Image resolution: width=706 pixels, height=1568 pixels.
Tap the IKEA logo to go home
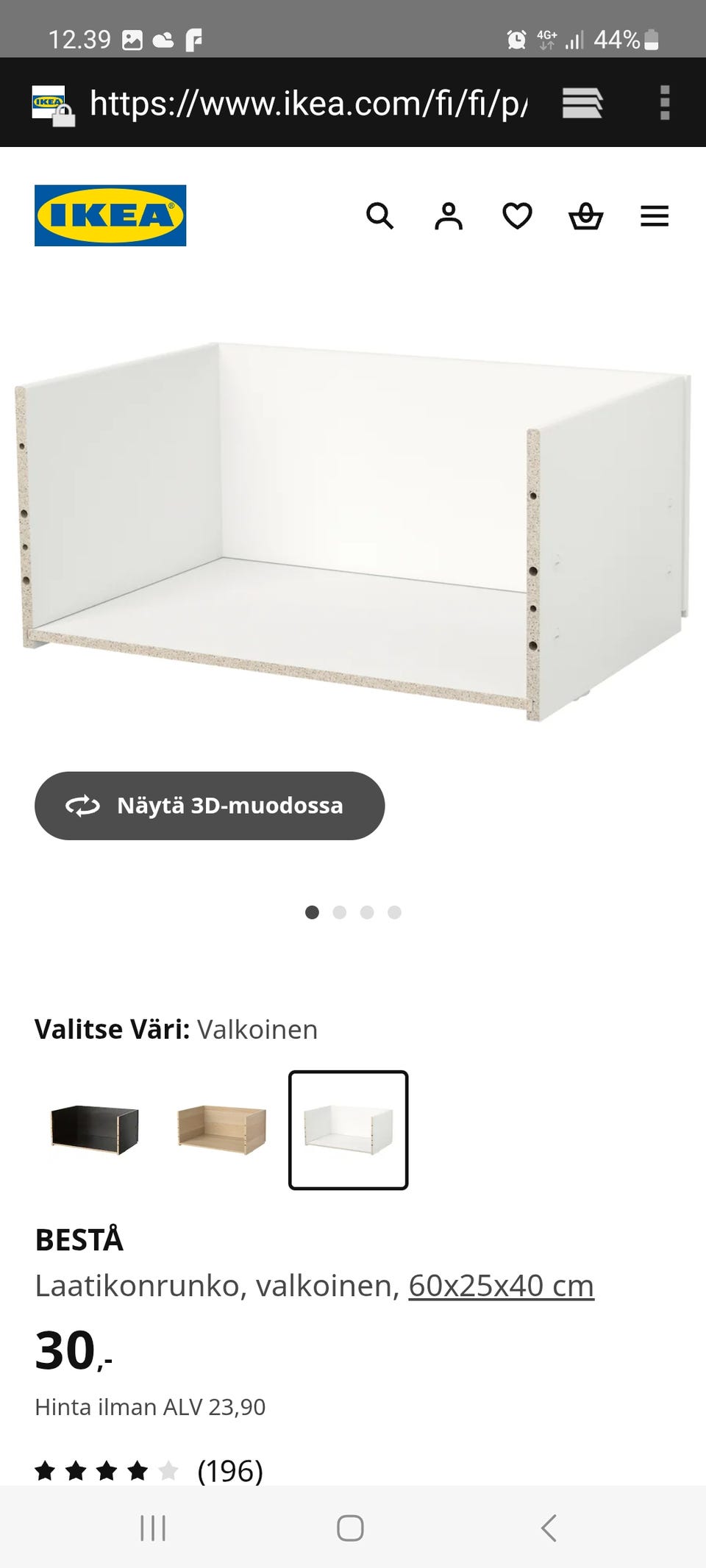click(x=110, y=215)
